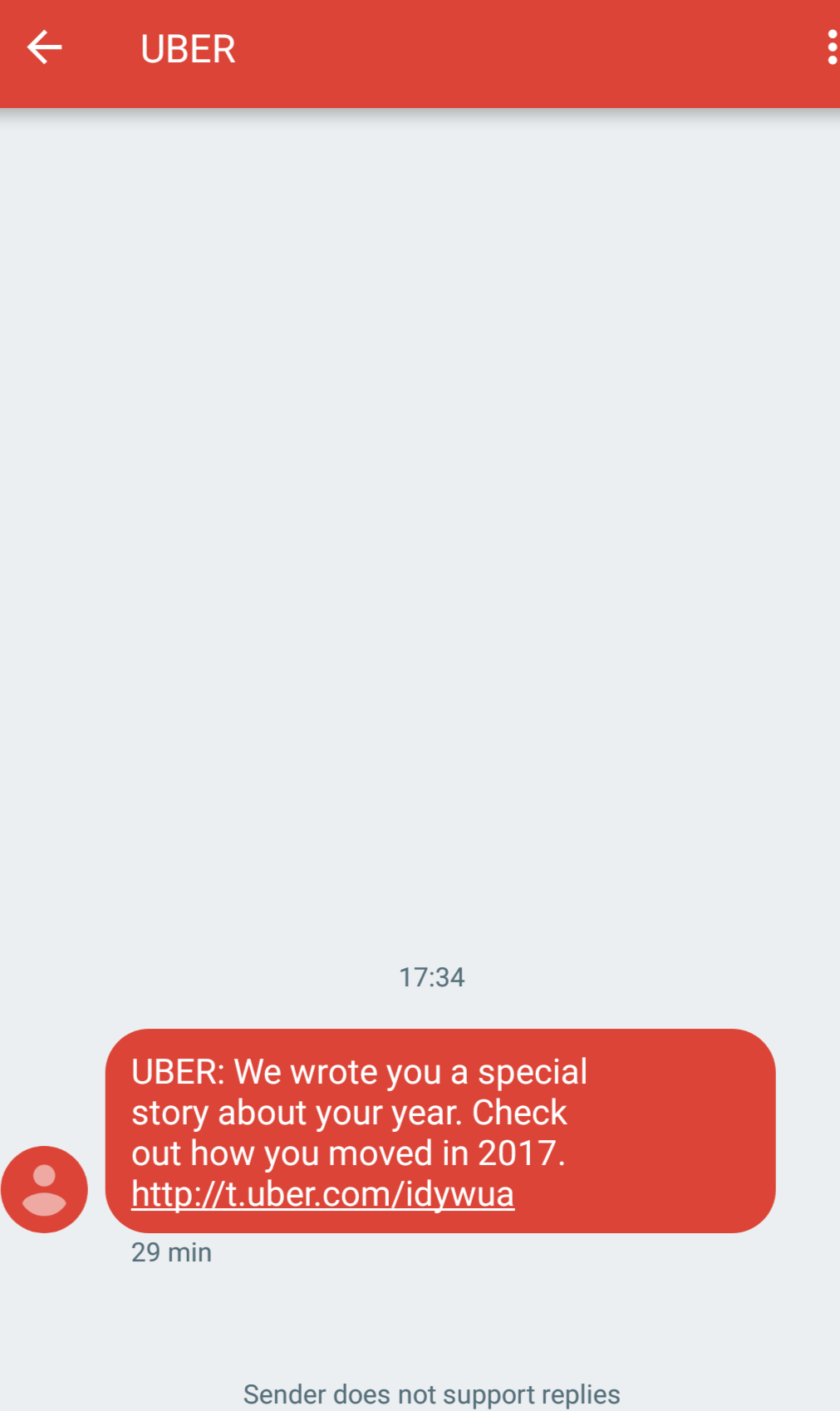Image resolution: width=840 pixels, height=1411 pixels.
Task: Select the UBER conversation title
Action: tap(188, 48)
